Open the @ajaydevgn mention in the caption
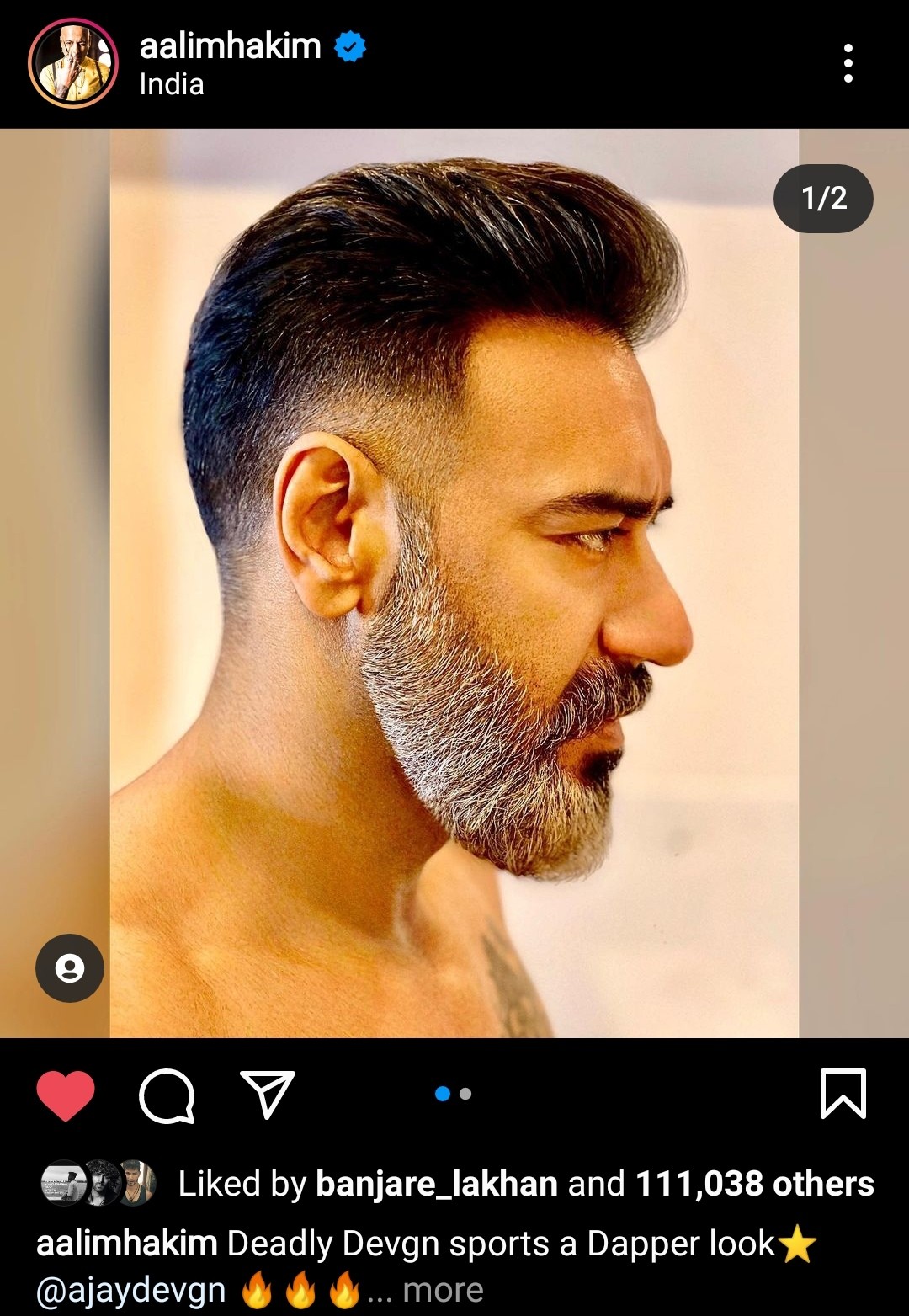This screenshot has width=909, height=1316. (131, 1290)
